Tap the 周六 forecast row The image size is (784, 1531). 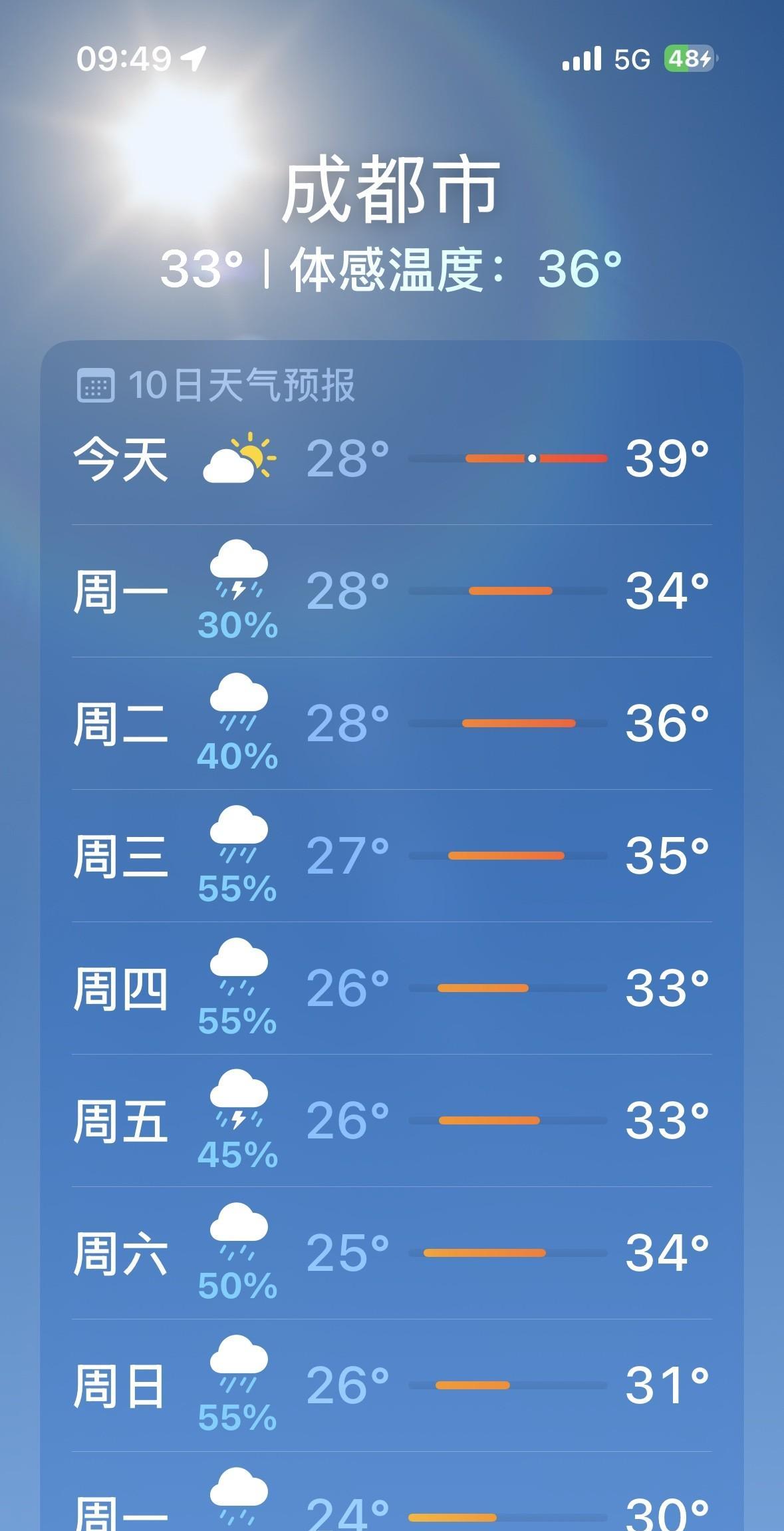[x=392, y=1253]
